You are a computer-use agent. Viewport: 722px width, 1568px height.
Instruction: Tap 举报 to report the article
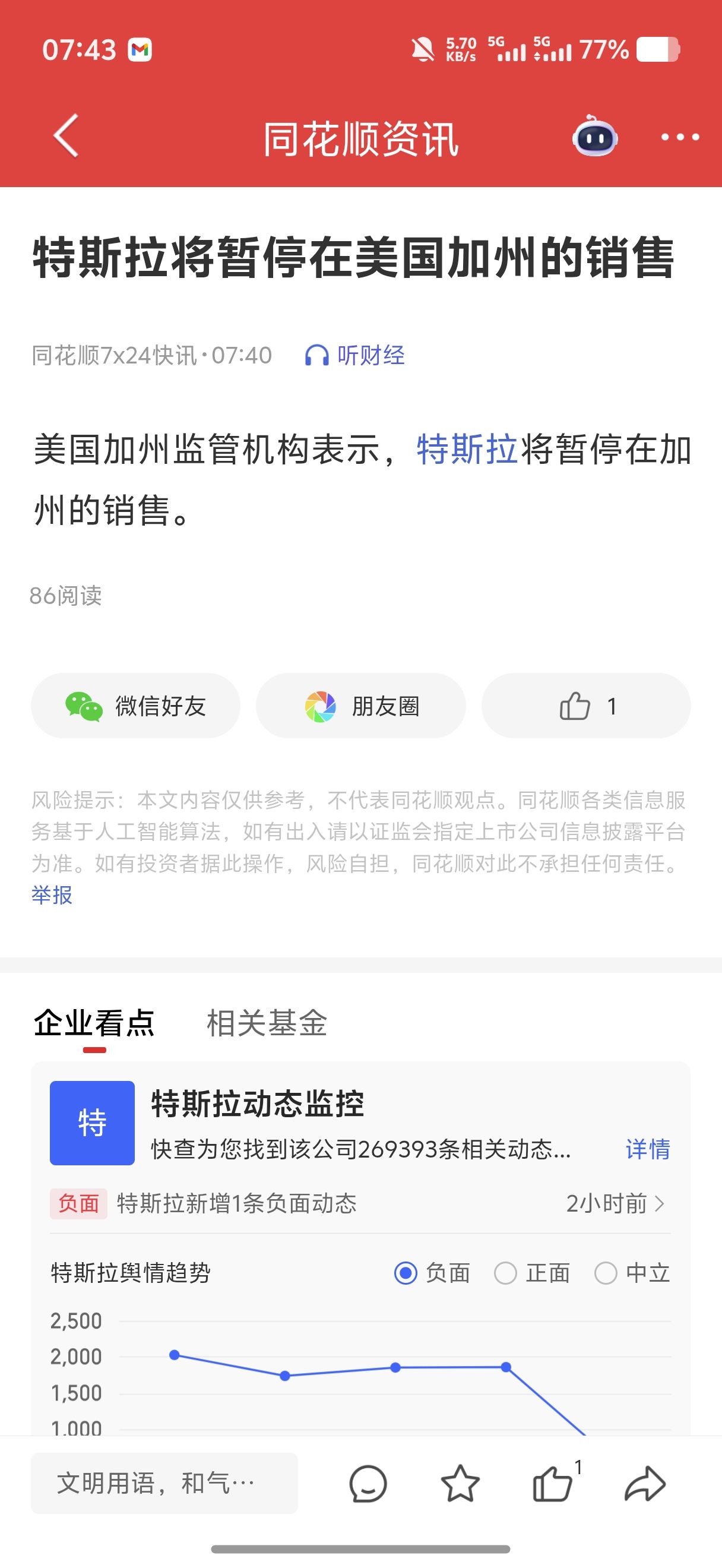click(52, 895)
